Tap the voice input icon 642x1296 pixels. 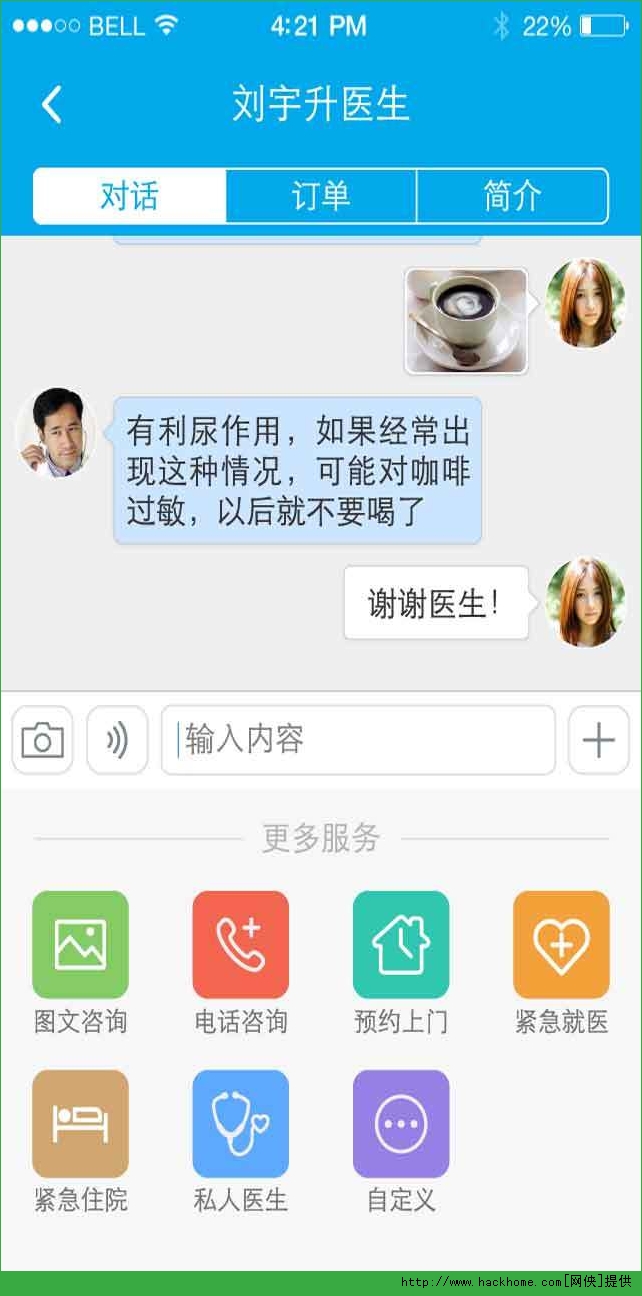117,741
